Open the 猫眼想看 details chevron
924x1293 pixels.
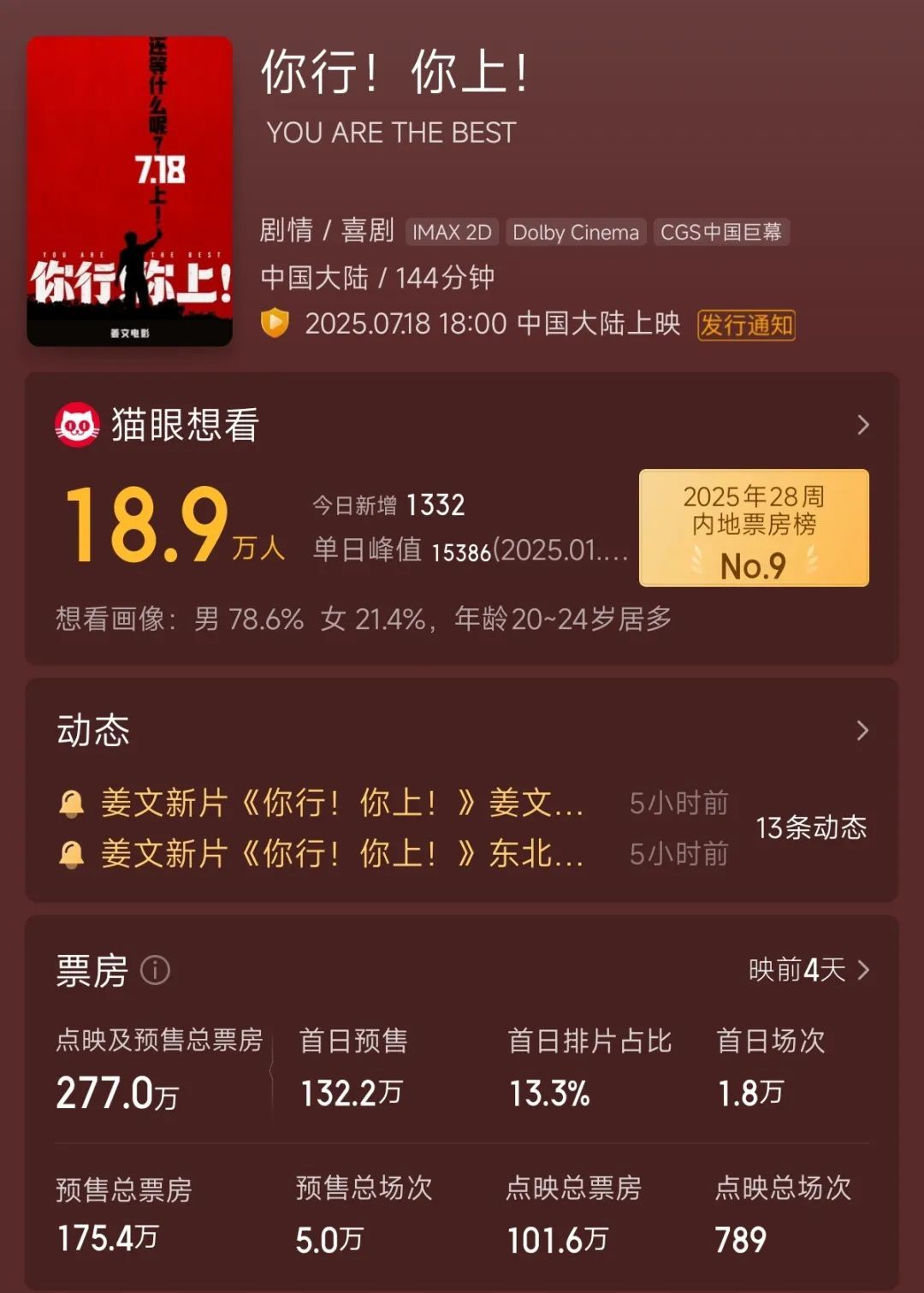coord(862,425)
